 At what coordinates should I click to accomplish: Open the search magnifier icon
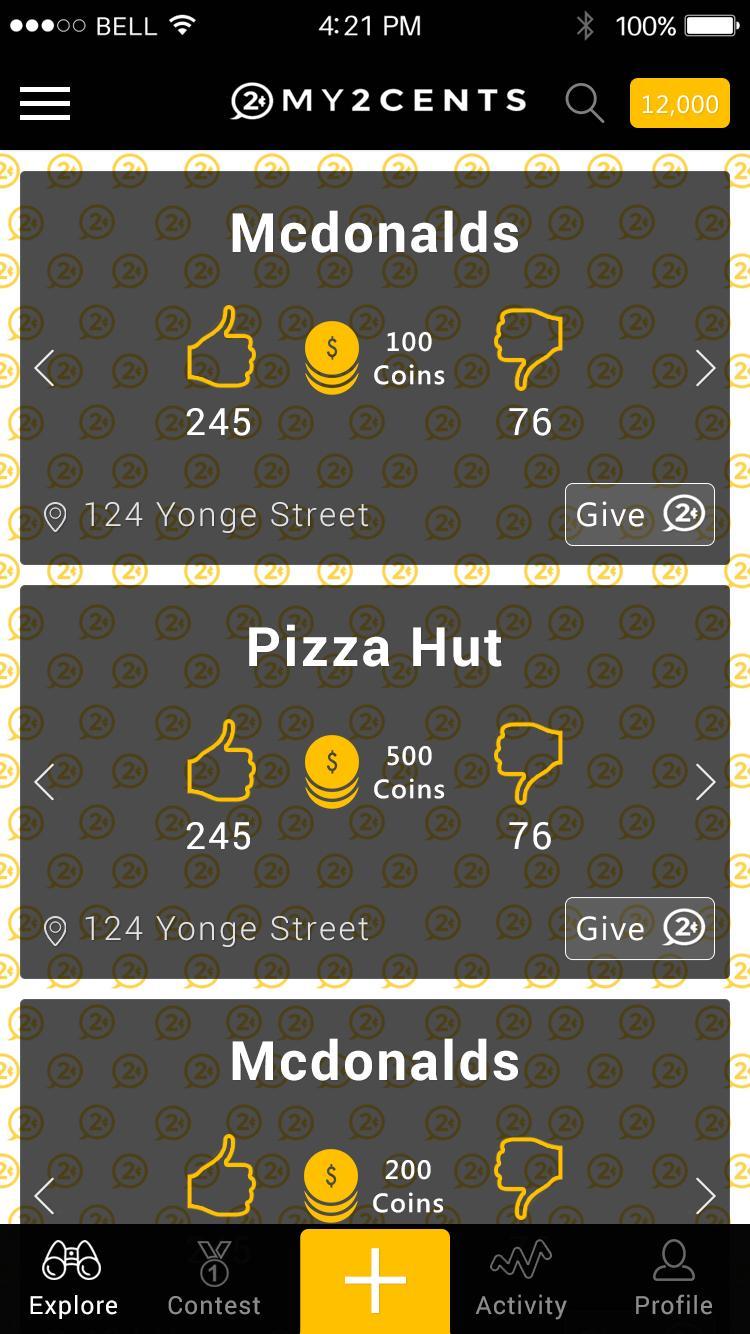click(584, 103)
